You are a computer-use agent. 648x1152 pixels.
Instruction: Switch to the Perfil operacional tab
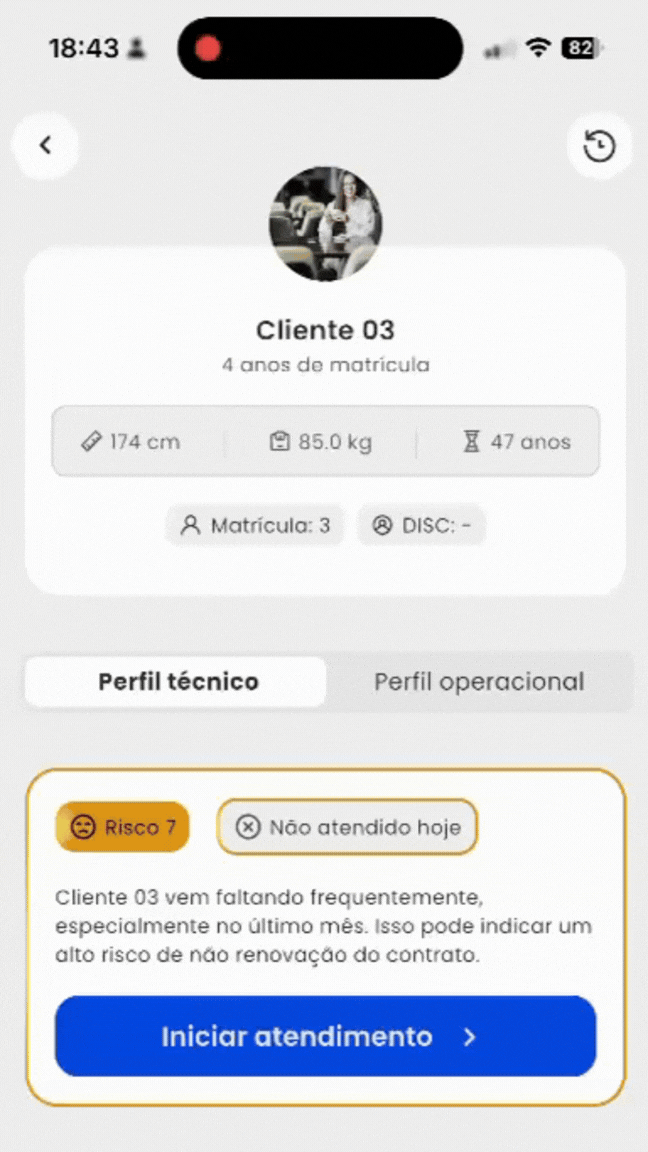pos(479,682)
